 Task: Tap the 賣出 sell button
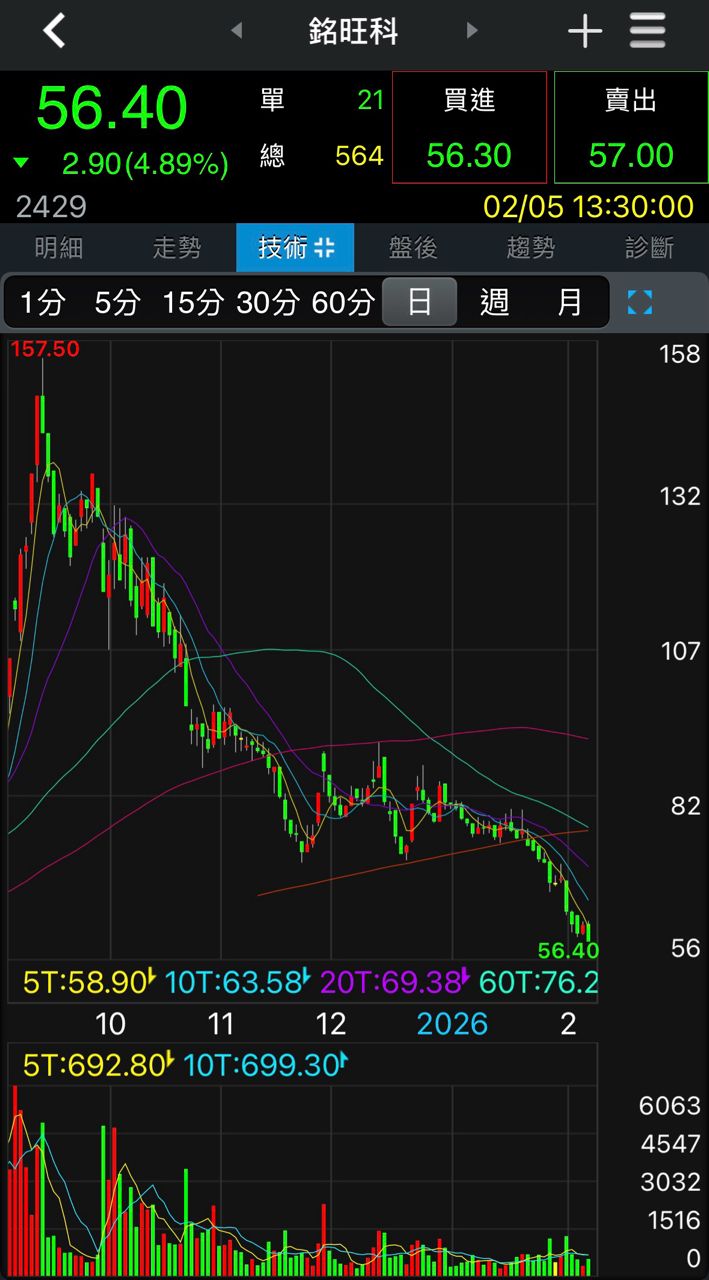(x=631, y=128)
